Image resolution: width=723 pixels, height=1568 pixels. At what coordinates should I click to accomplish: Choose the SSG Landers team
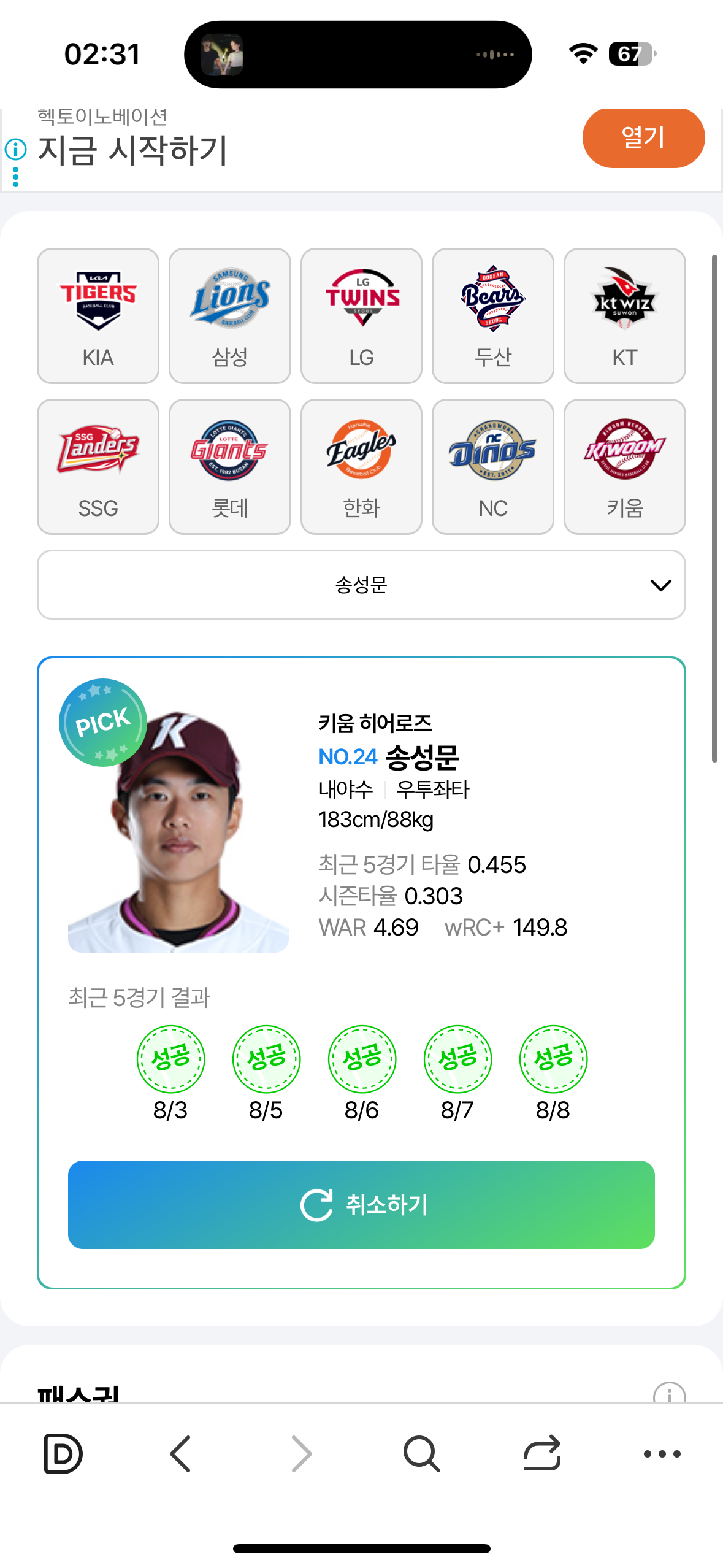98,466
